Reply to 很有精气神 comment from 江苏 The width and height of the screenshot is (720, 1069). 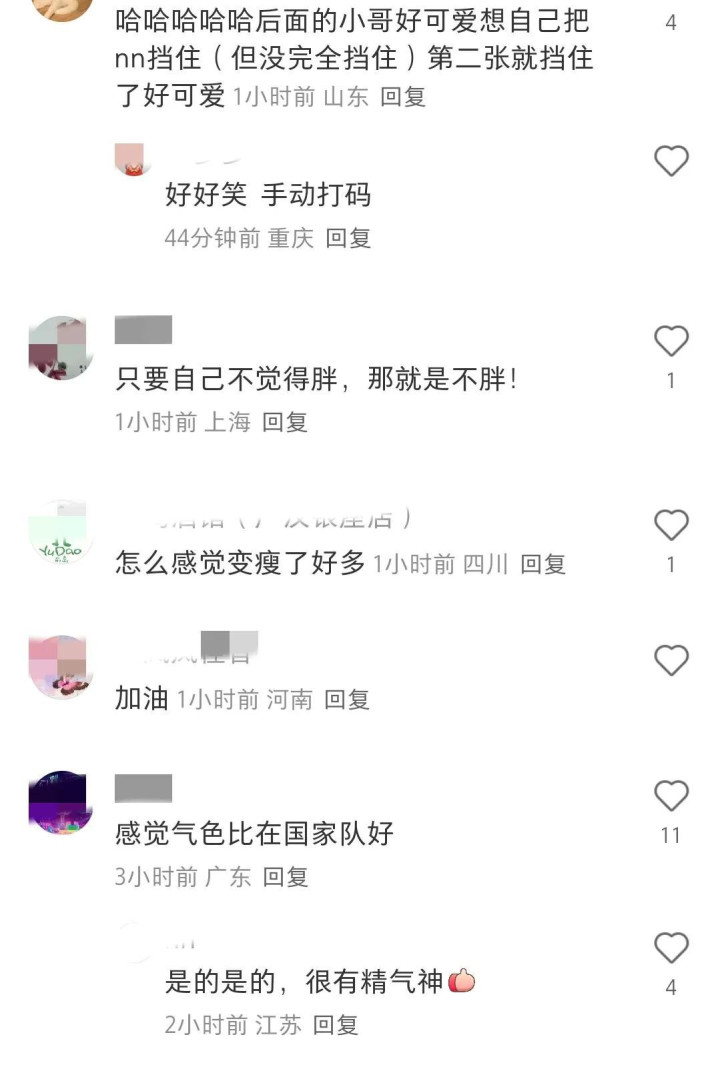(335, 1025)
